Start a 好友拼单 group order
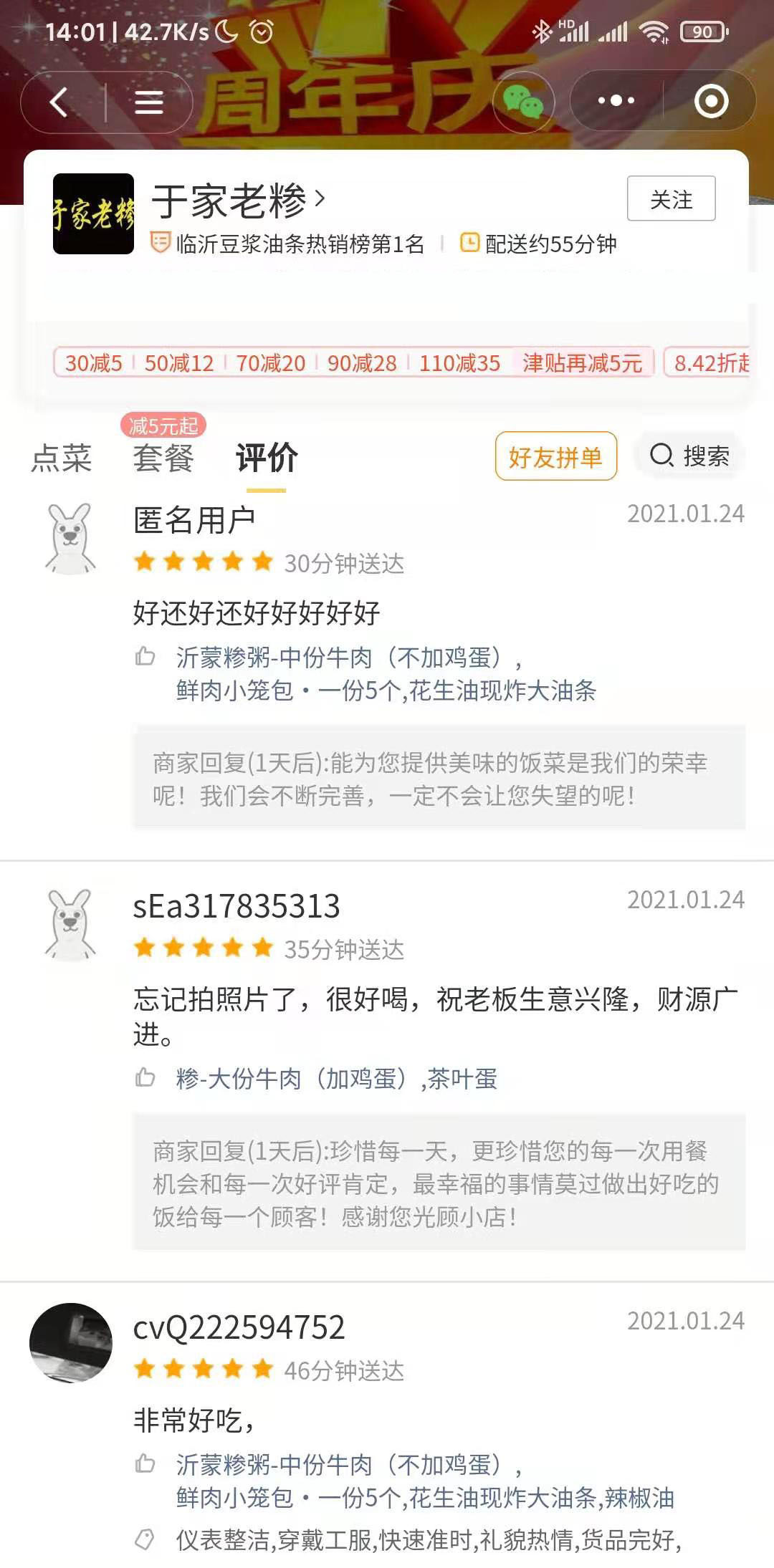This screenshot has height=1568, width=774. (x=555, y=456)
